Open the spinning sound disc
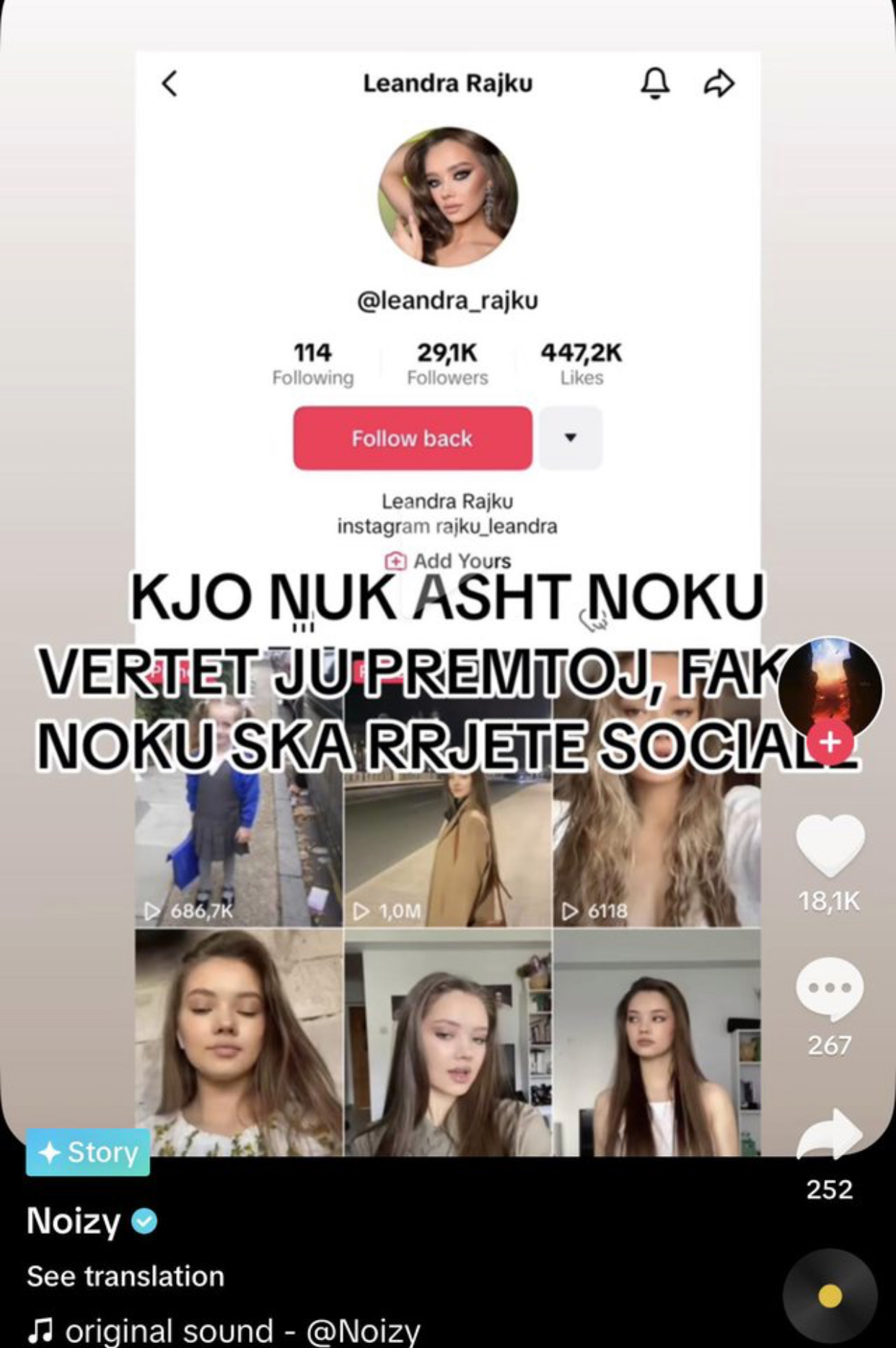The height and width of the screenshot is (1348, 896). pyautogui.click(x=830, y=1296)
